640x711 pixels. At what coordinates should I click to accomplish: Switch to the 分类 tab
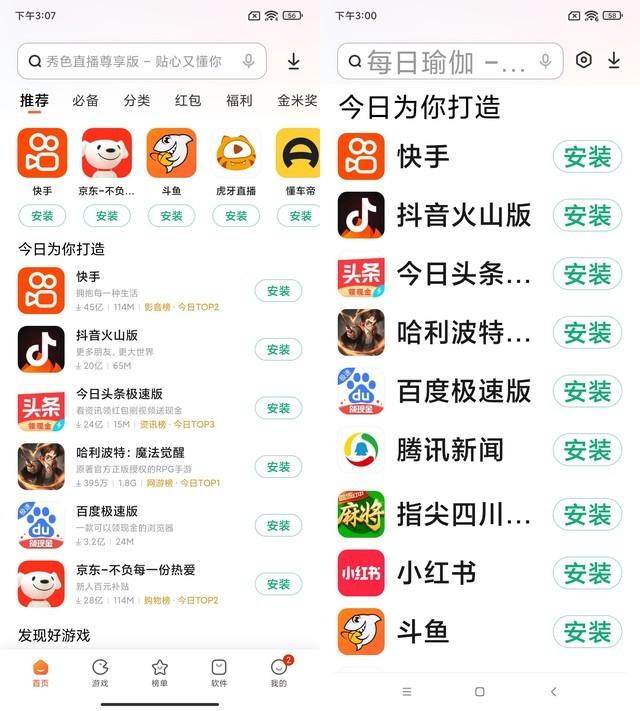coord(137,101)
